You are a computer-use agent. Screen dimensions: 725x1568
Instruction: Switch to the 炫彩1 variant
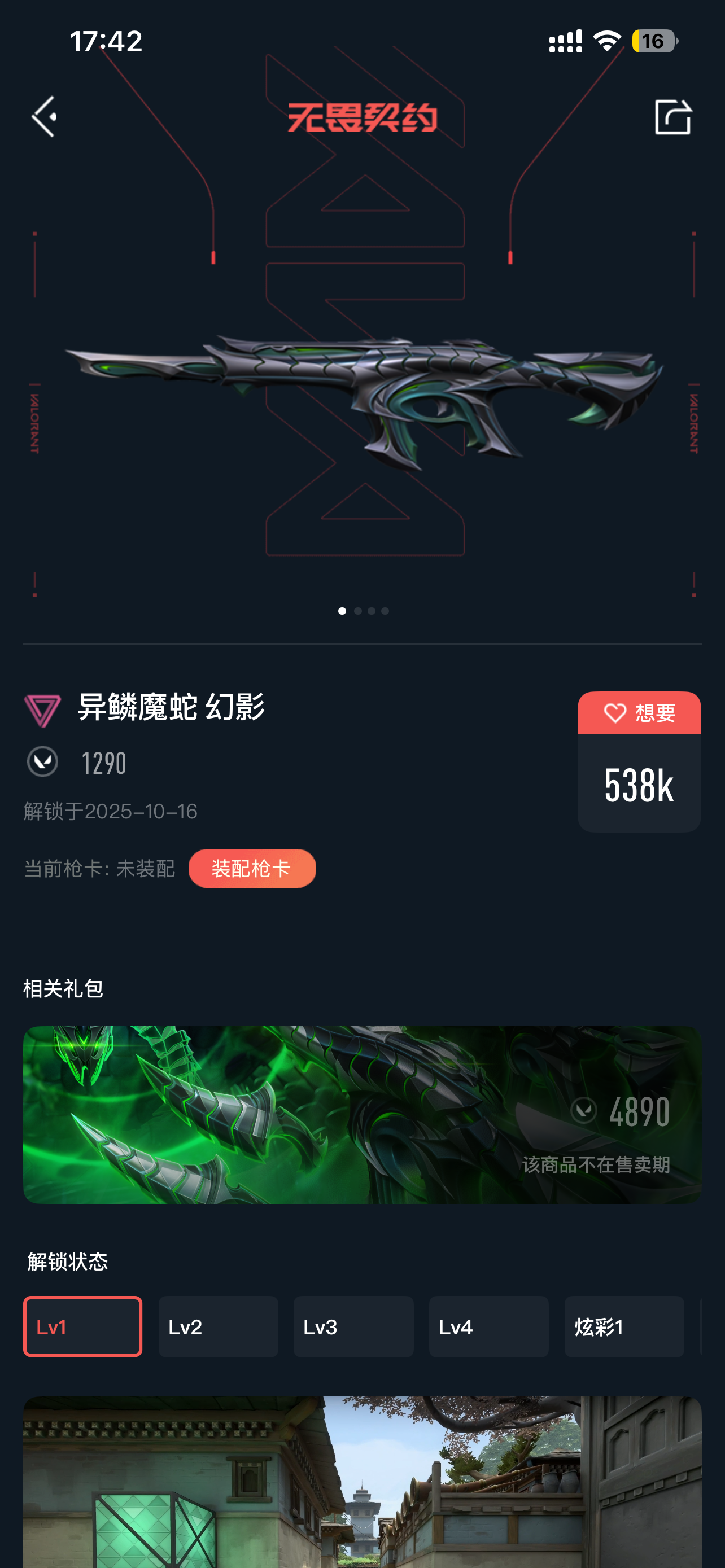click(623, 1326)
